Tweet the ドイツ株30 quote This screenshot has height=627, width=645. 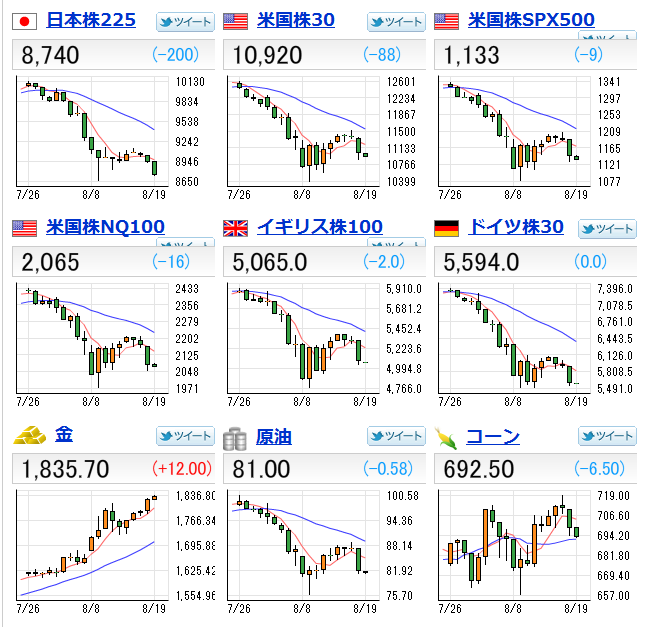coord(608,229)
